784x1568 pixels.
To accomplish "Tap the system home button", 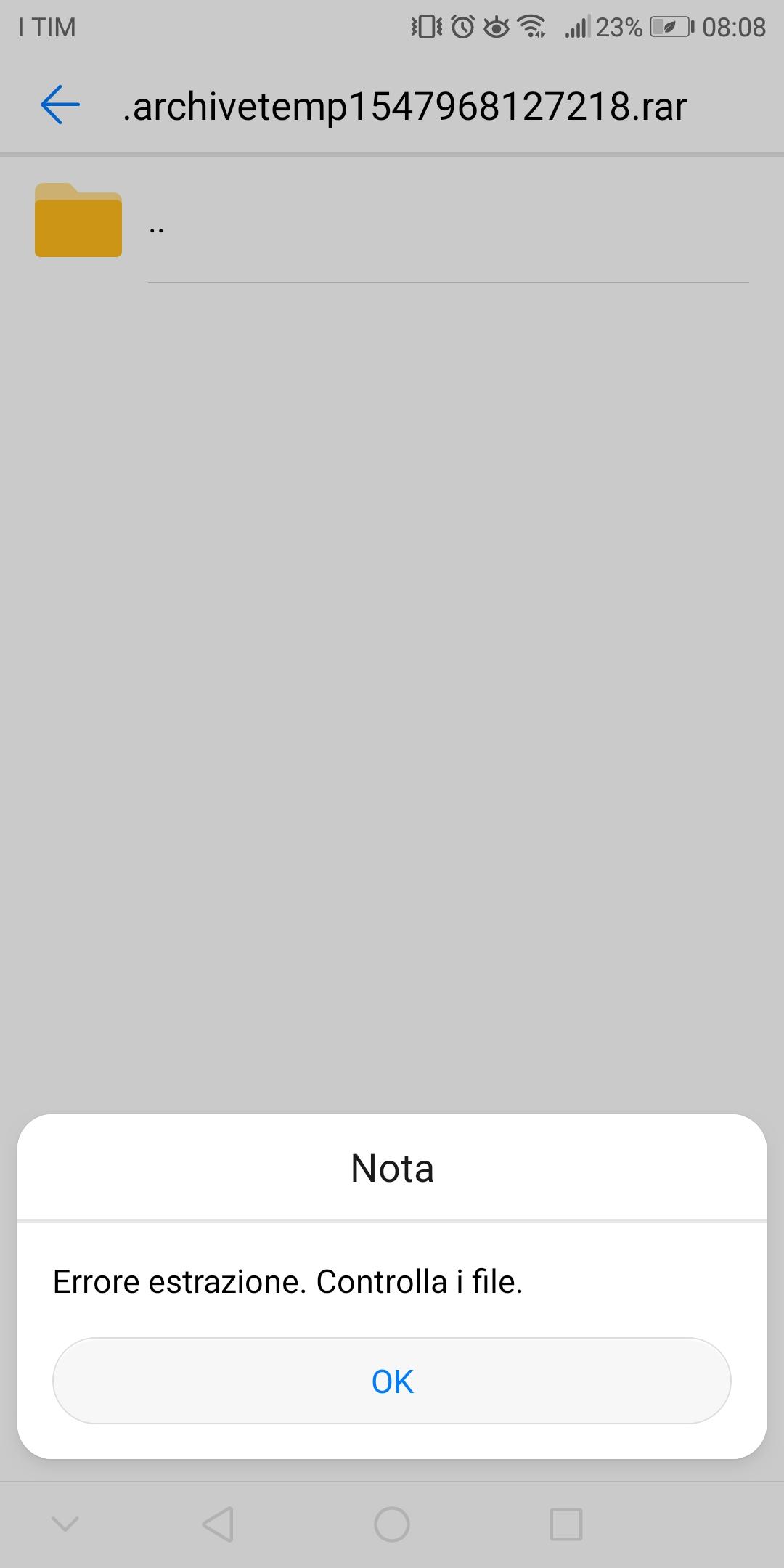I will 392,1524.
